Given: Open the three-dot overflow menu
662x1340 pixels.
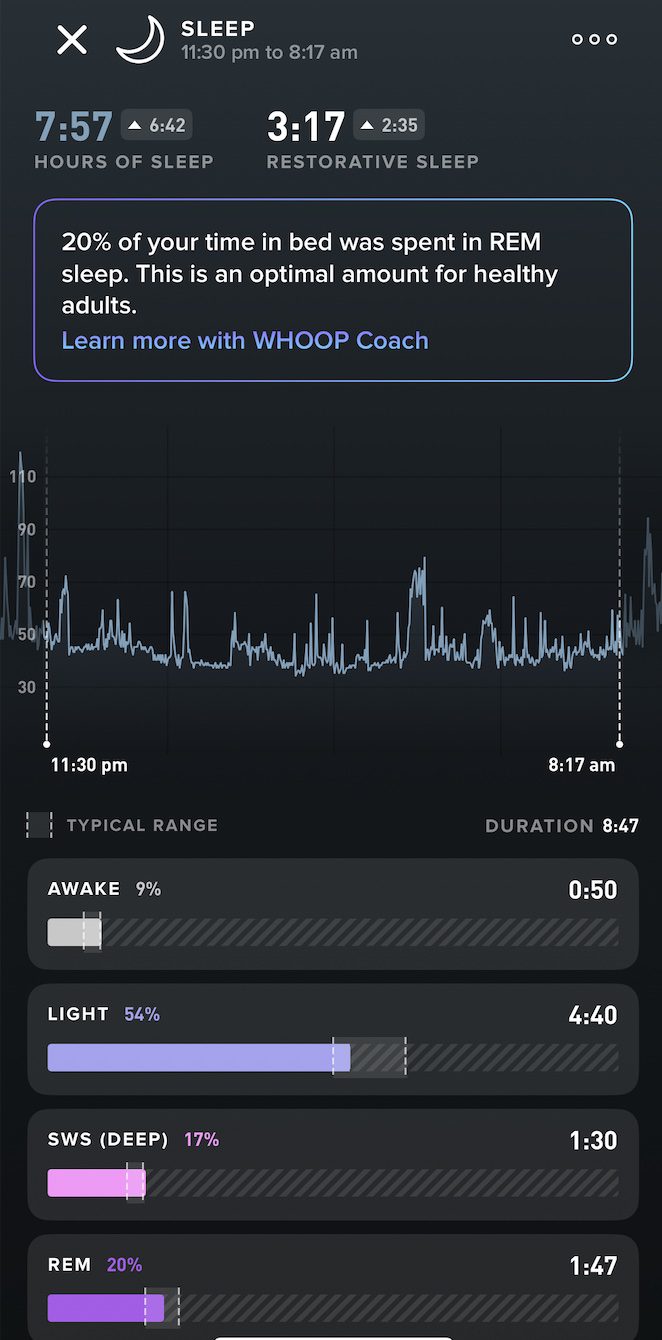Looking at the screenshot, I should pos(594,40).
